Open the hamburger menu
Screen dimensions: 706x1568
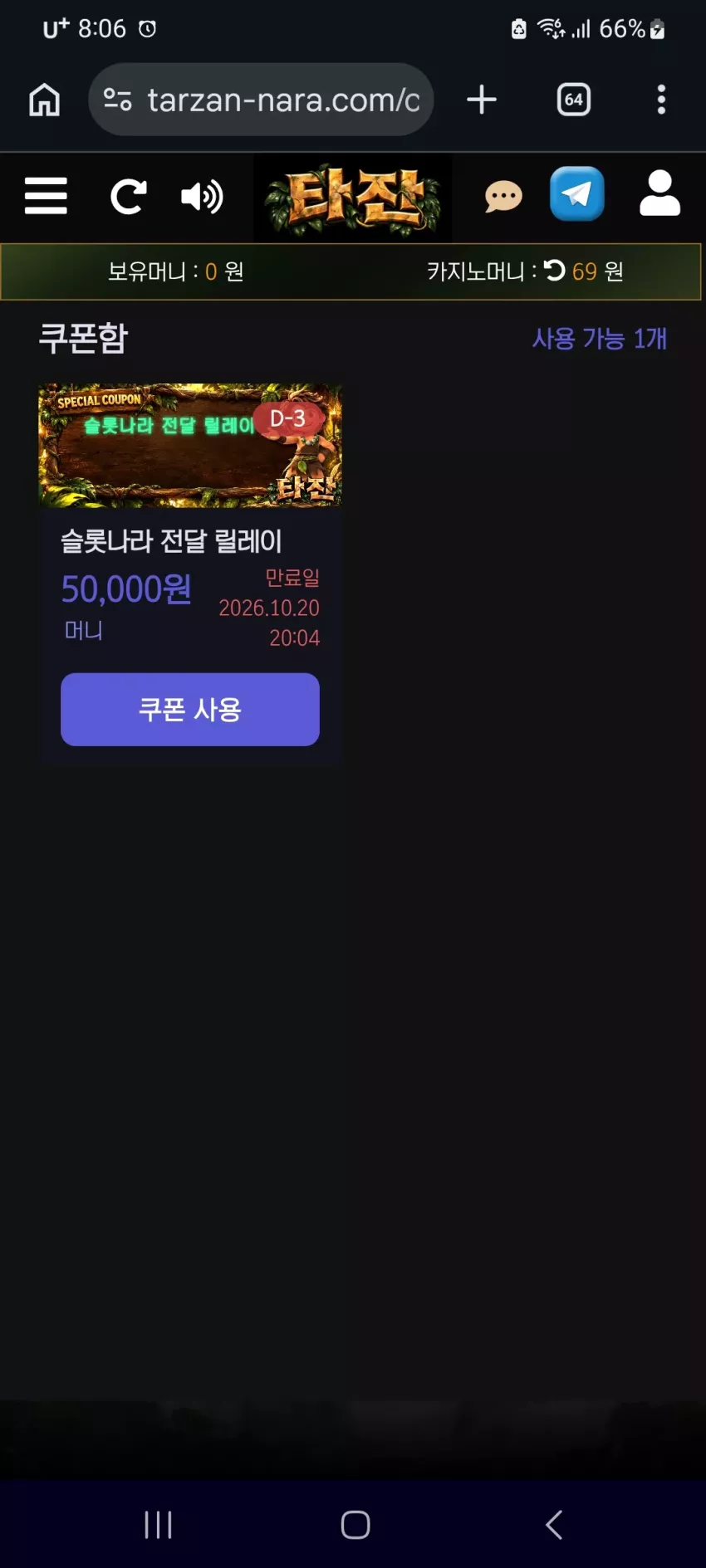pyautogui.click(x=46, y=196)
